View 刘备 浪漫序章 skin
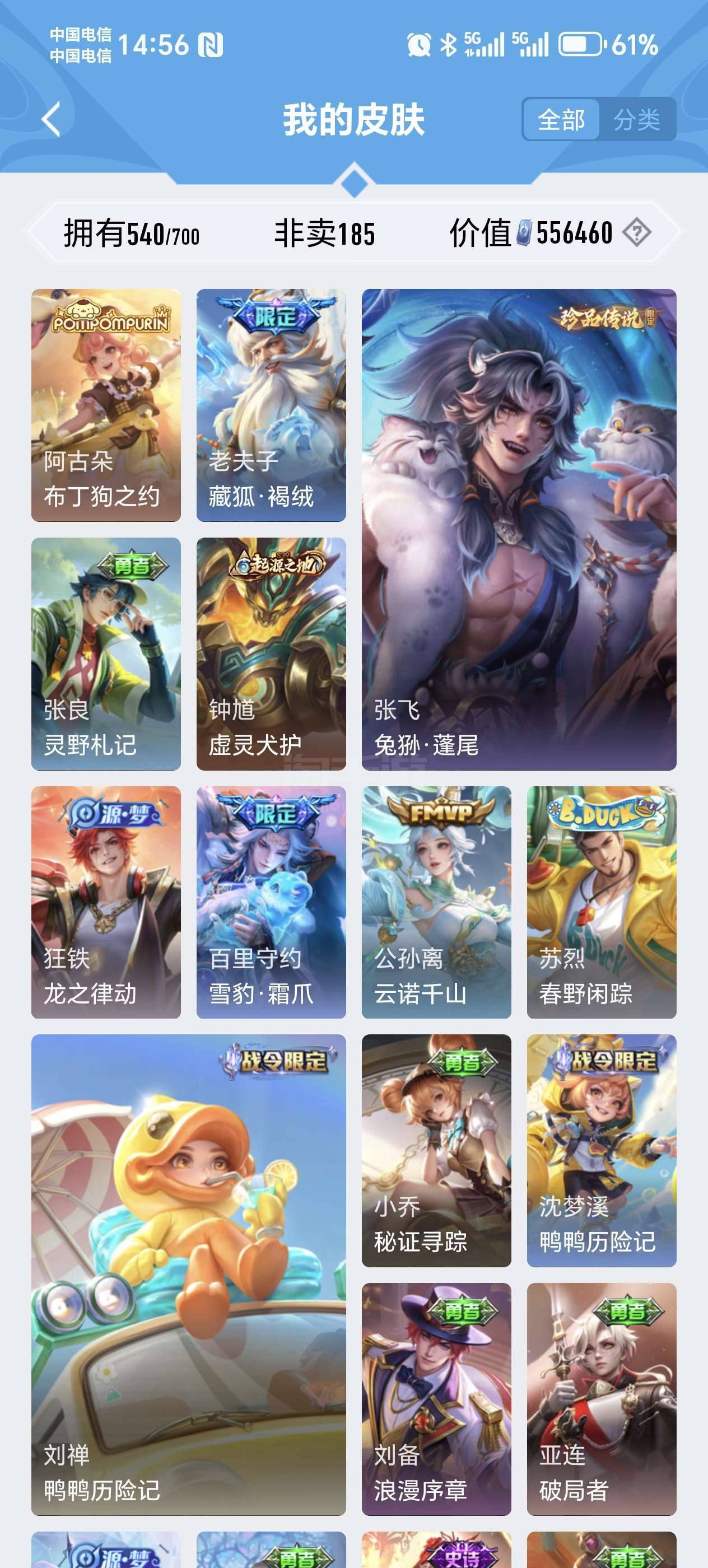The height and width of the screenshot is (1568, 708). point(436,1398)
